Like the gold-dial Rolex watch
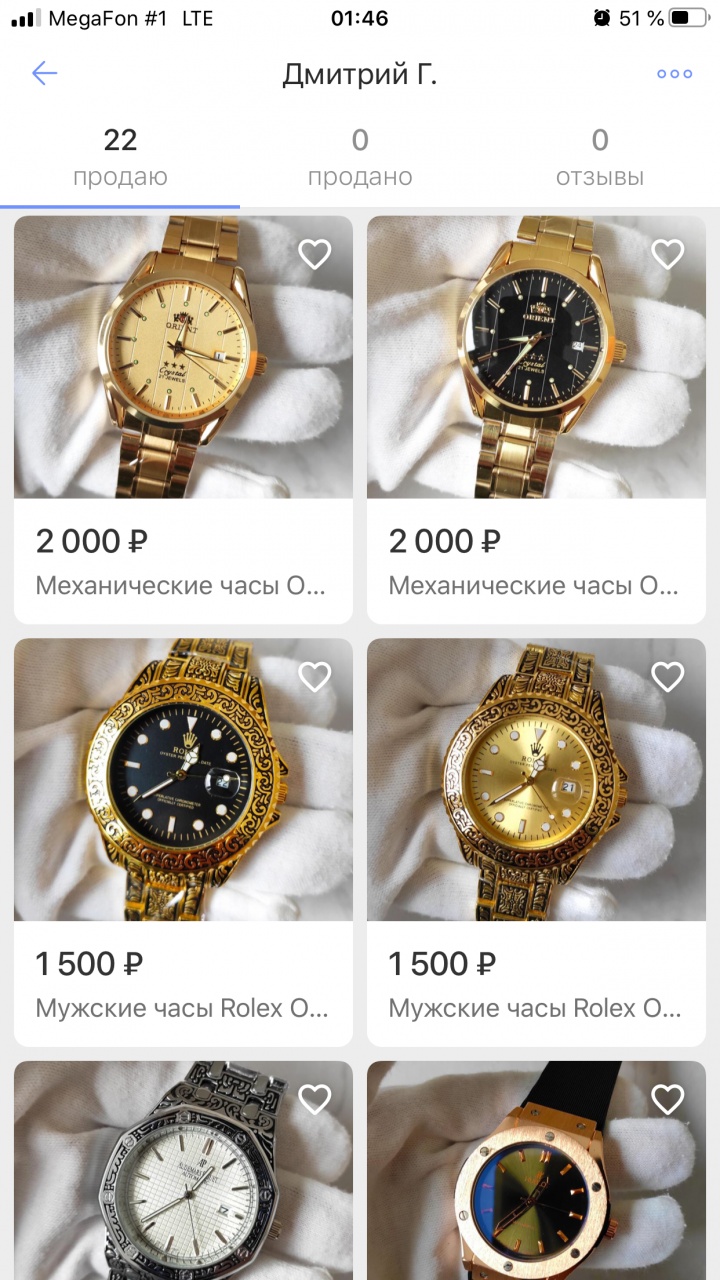This screenshot has width=720, height=1280. (668, 677)
